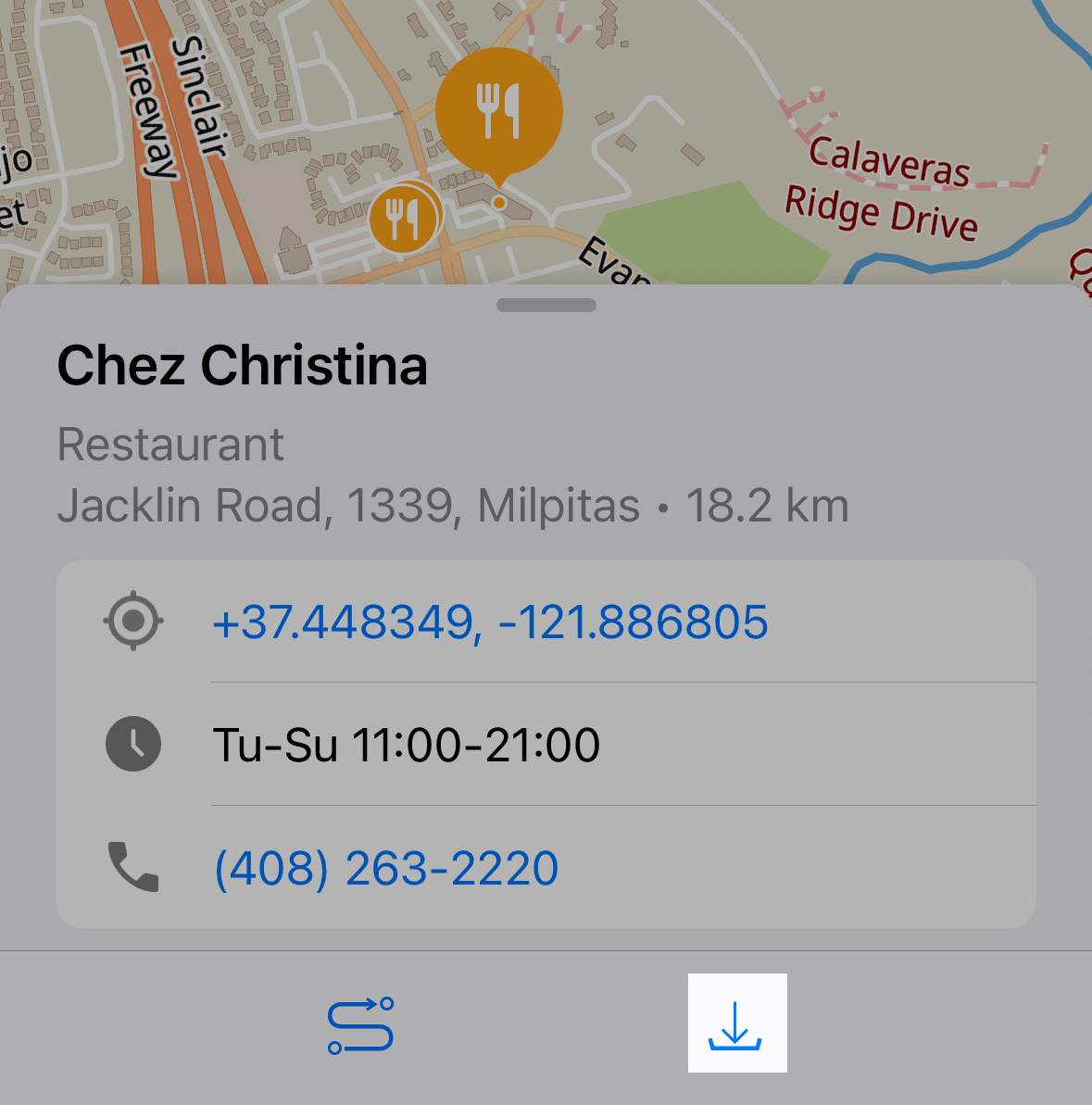Click the Jacklin Road address line
The height and width of the screenshot is (1105, 1092).
[348, 505]
